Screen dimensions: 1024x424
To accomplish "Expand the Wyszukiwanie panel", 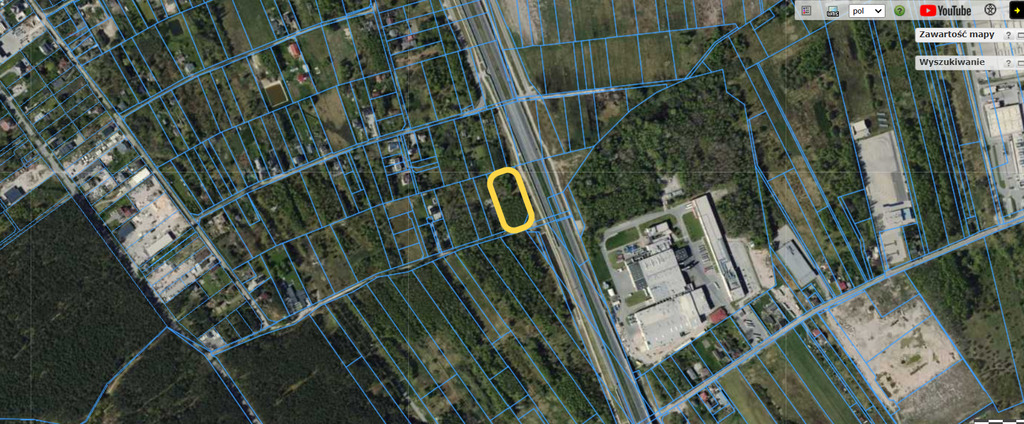I will pos(1020,63).
